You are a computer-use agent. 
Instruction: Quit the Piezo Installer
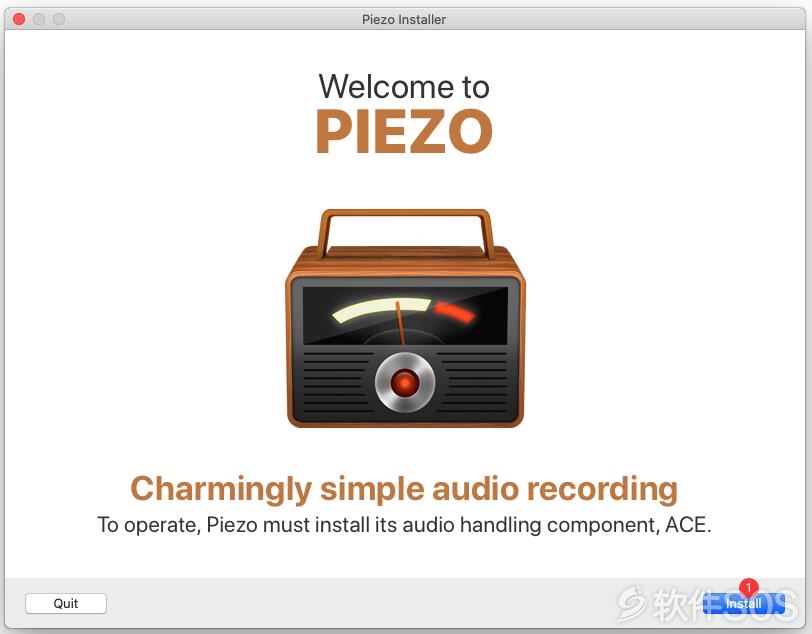[x=66, y=603]
